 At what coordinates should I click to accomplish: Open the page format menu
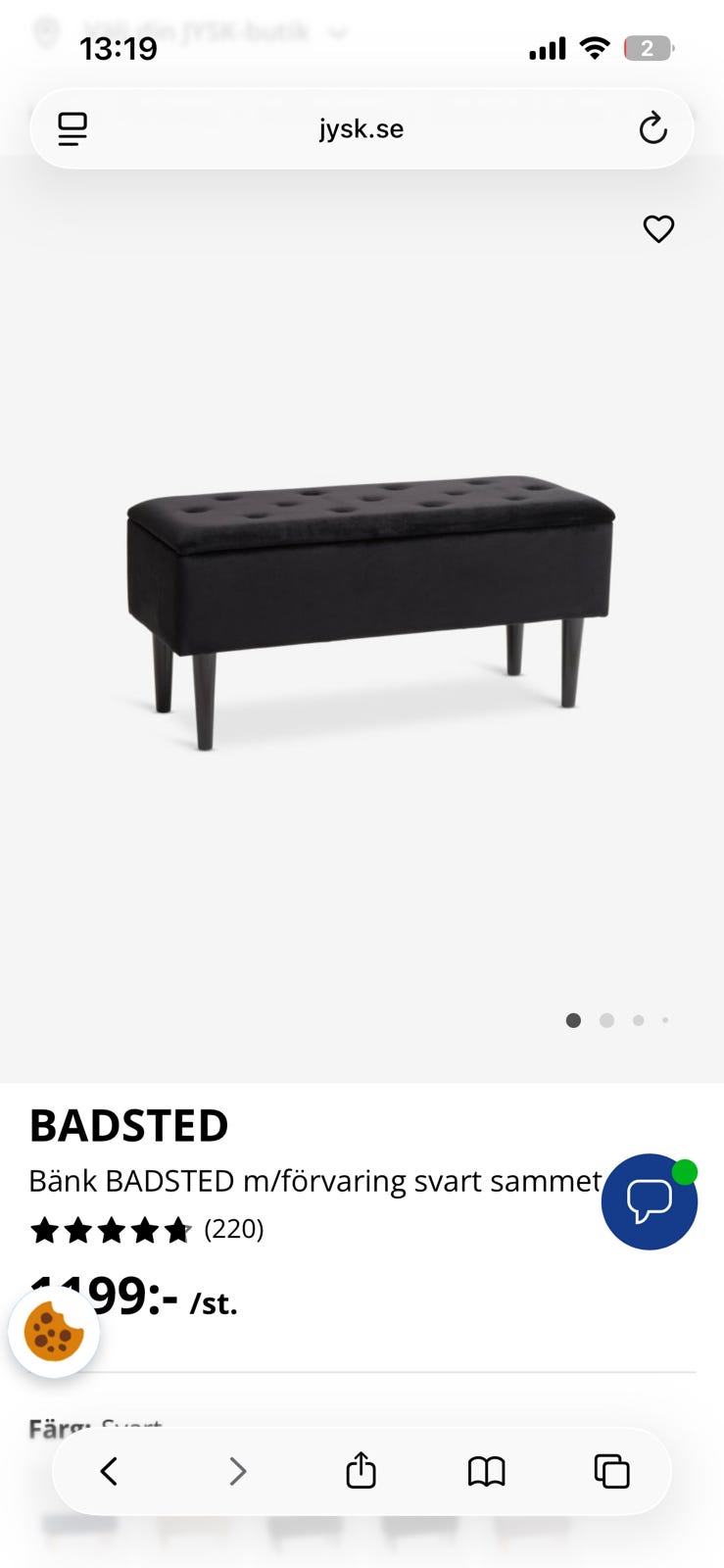[x=72, y=128]
